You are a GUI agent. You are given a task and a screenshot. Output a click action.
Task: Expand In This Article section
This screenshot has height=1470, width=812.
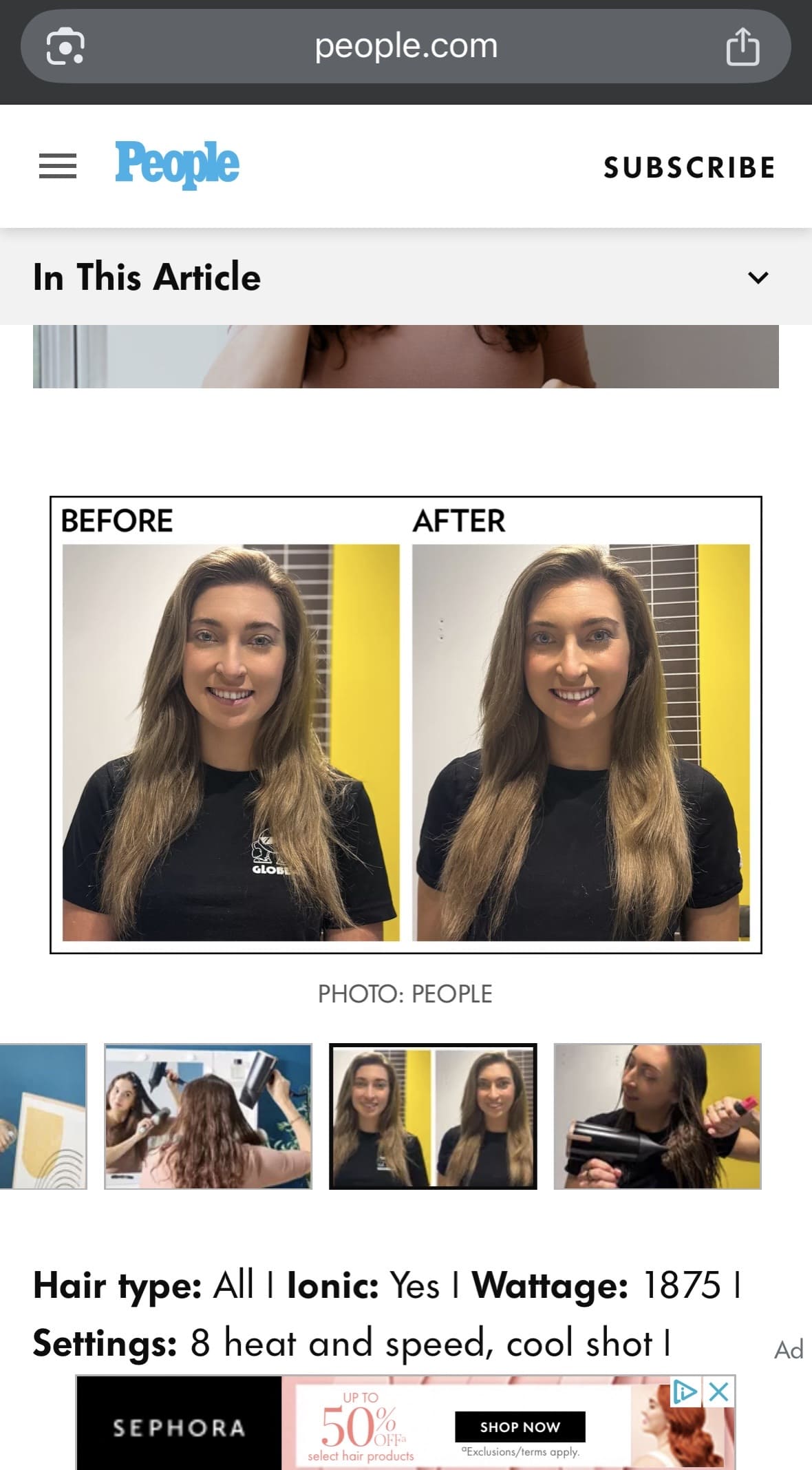(x=757, y=277)
